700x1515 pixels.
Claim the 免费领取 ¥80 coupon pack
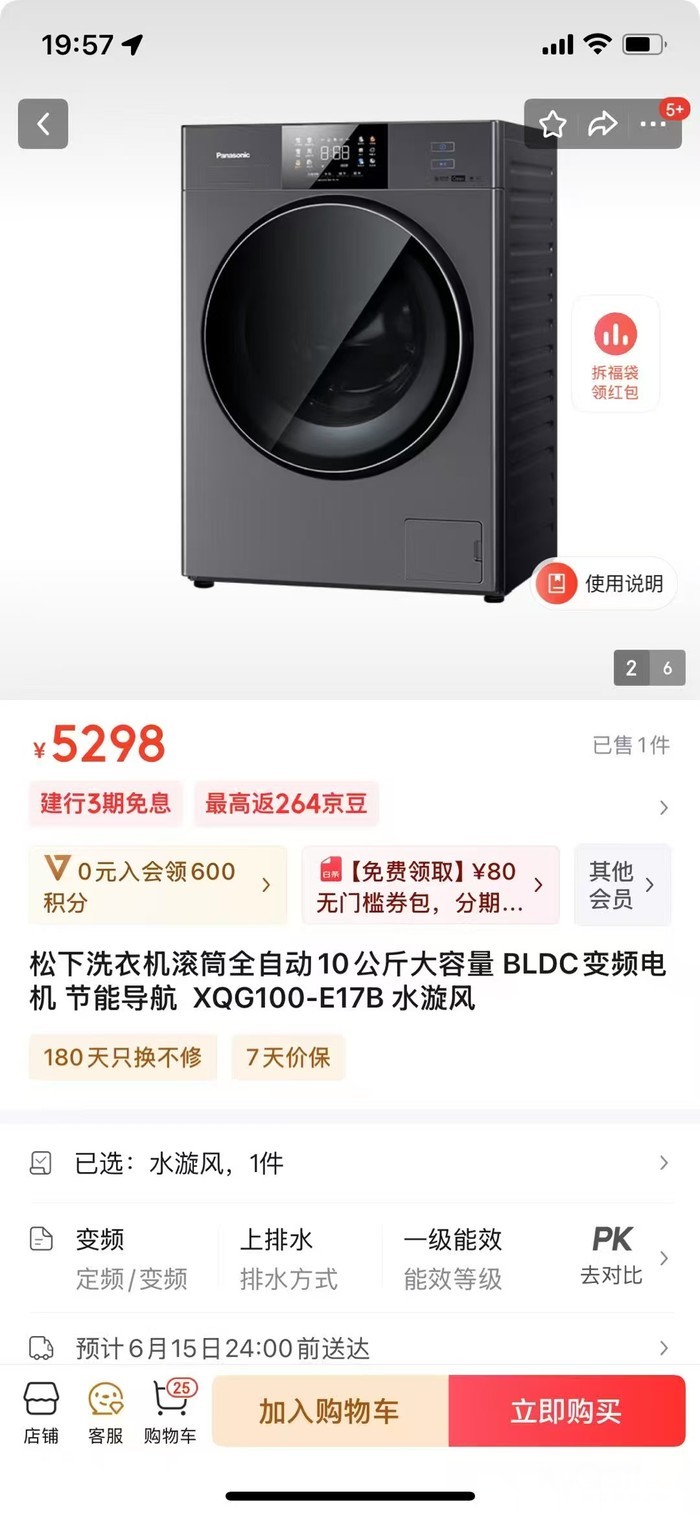[430, 885]
